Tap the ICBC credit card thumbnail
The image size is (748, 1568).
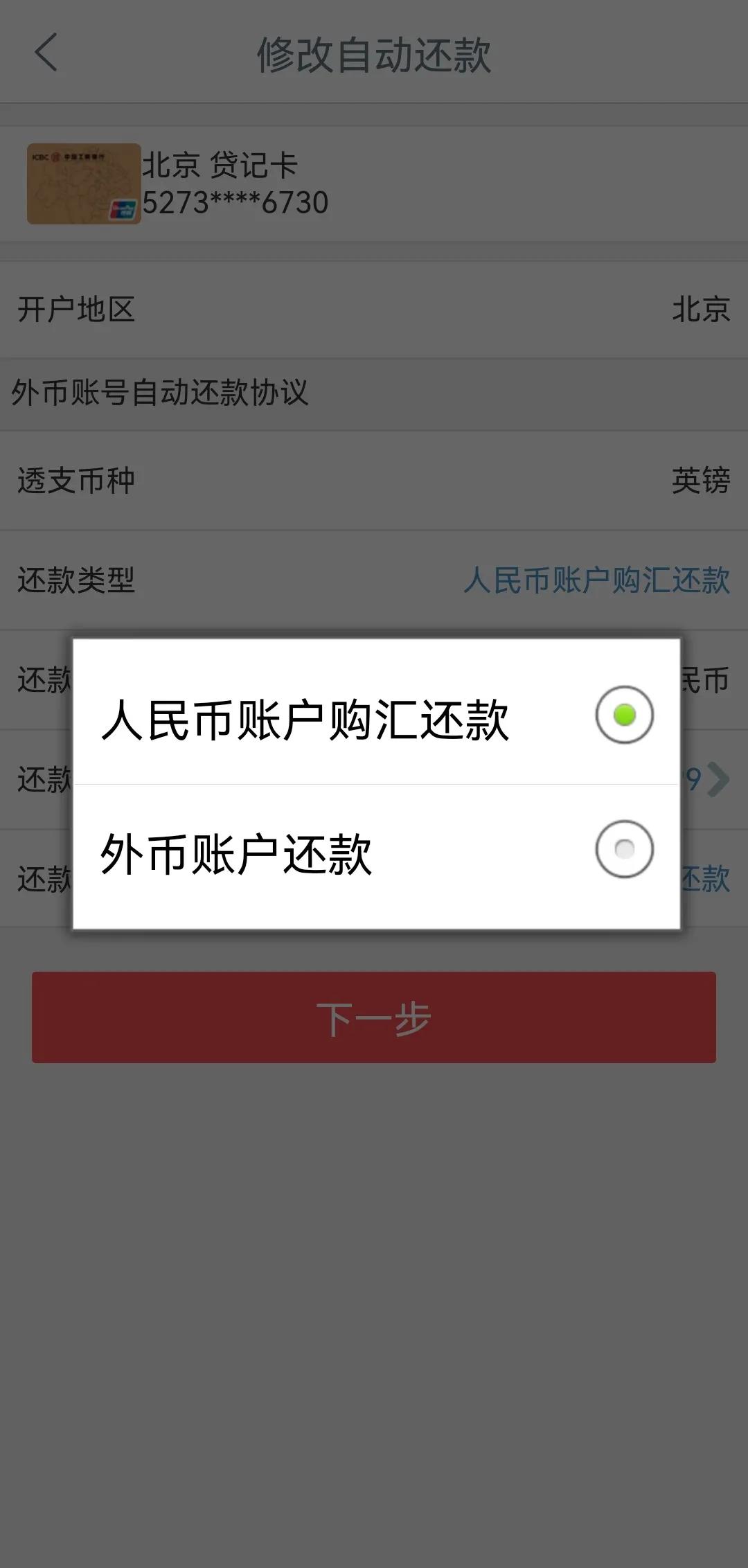click(x=83, y=184)
